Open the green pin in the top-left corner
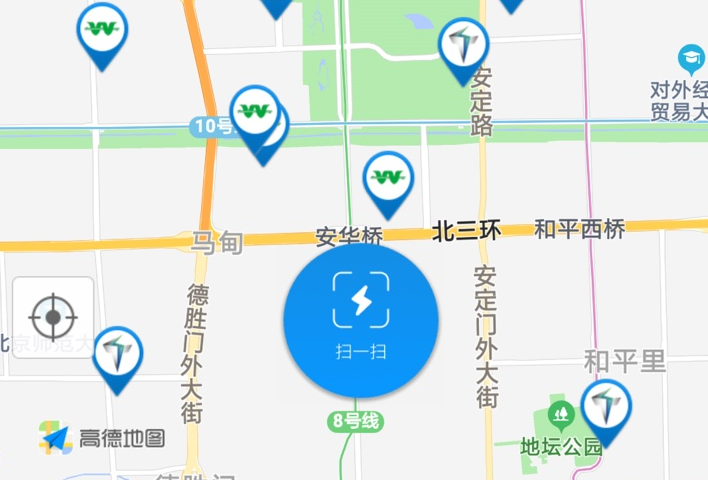The height and width of the screenshot is (480, 708). [102, 30]
